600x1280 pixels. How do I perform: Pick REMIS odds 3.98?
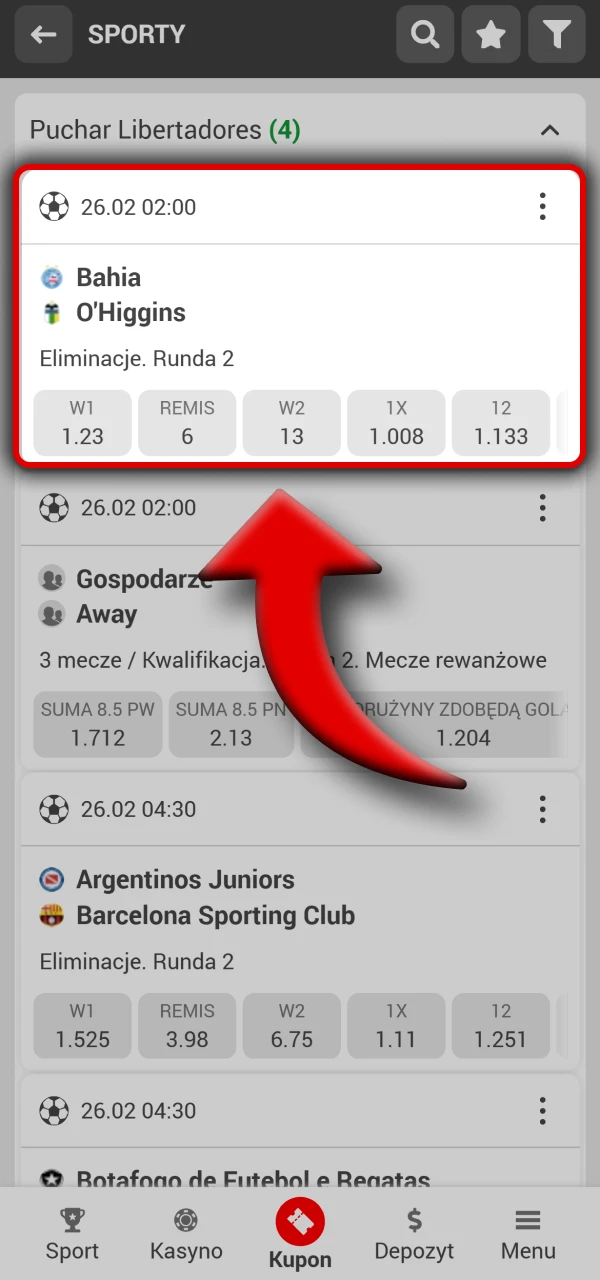(187, 1026)
